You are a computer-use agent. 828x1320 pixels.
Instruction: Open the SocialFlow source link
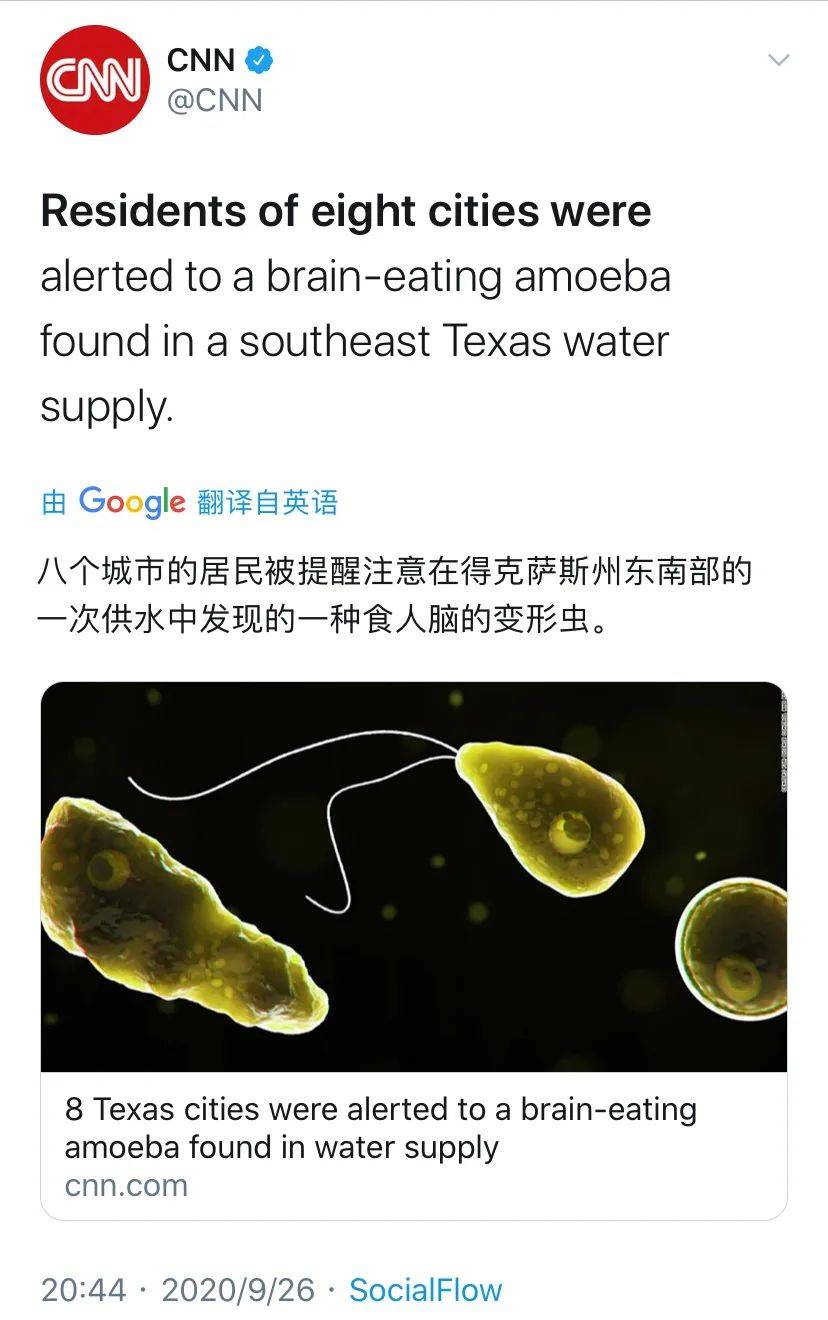coord(425,1290)
